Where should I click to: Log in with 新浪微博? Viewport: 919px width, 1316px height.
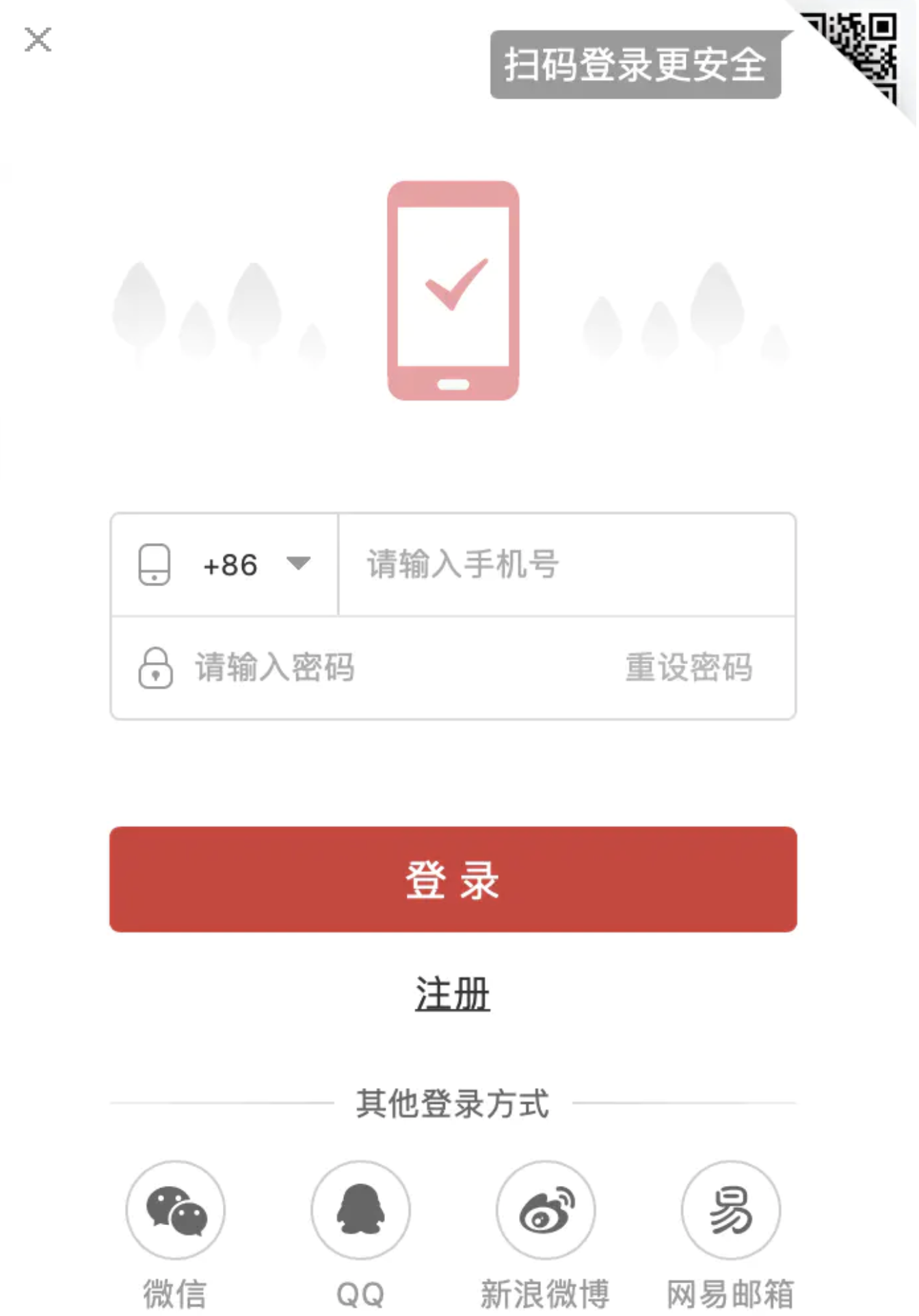tap(546, 1211)
